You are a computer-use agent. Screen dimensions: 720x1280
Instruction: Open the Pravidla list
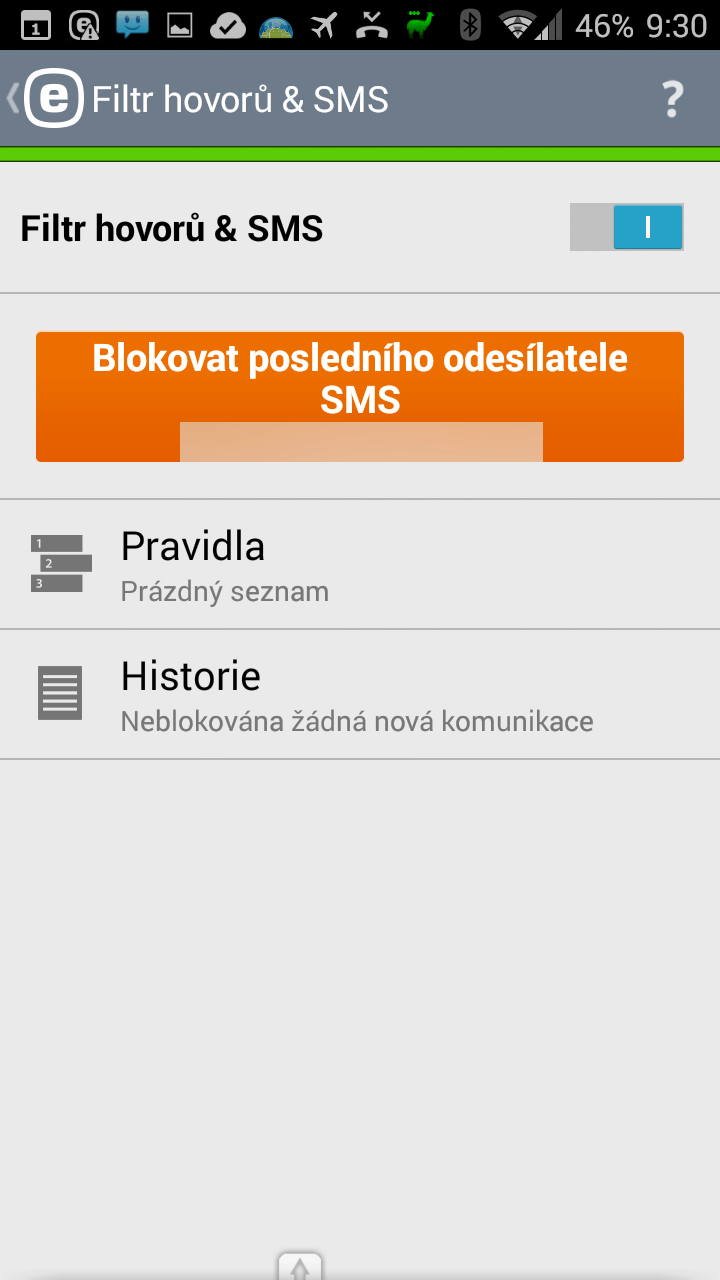(360, 565)
